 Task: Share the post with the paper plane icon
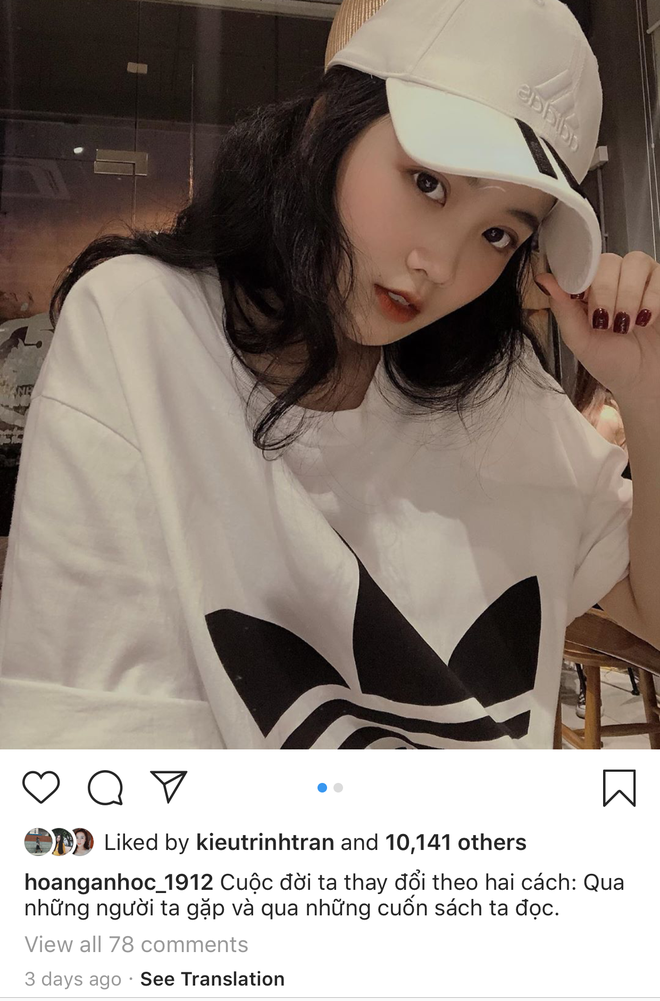pyautogui.click(x=168, y=786)
